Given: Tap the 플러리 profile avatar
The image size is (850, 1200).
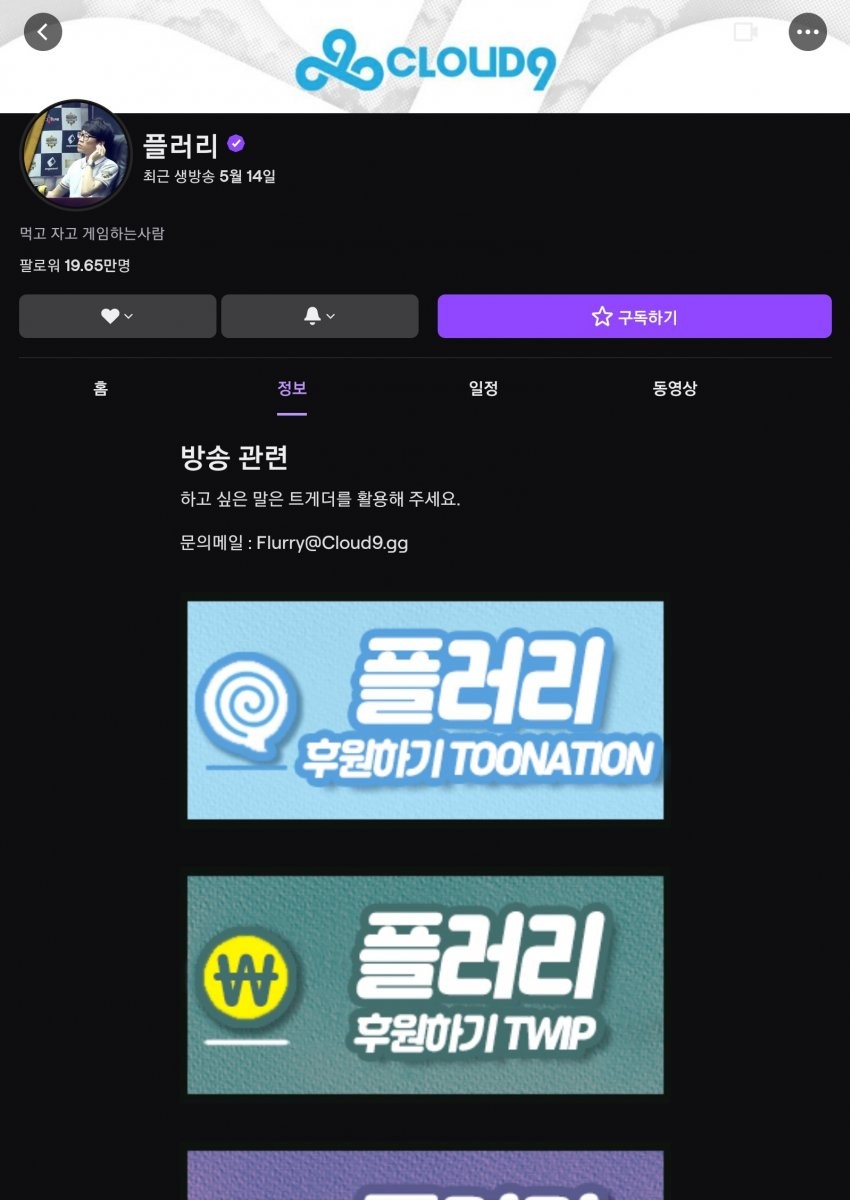Looking at the screenshot, I should [x=75, y=155].
